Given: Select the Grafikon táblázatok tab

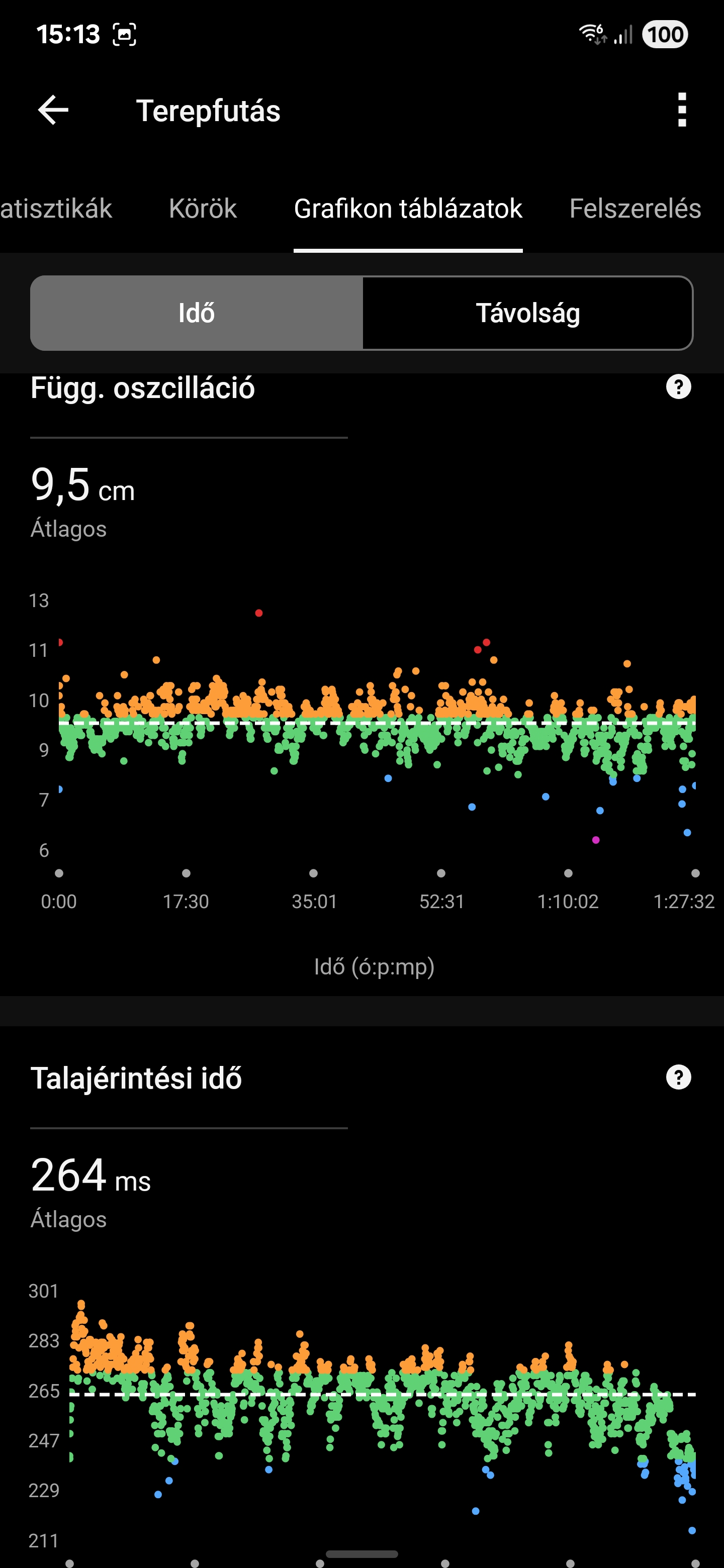Looking at the screenshot, I should [408, 209].
